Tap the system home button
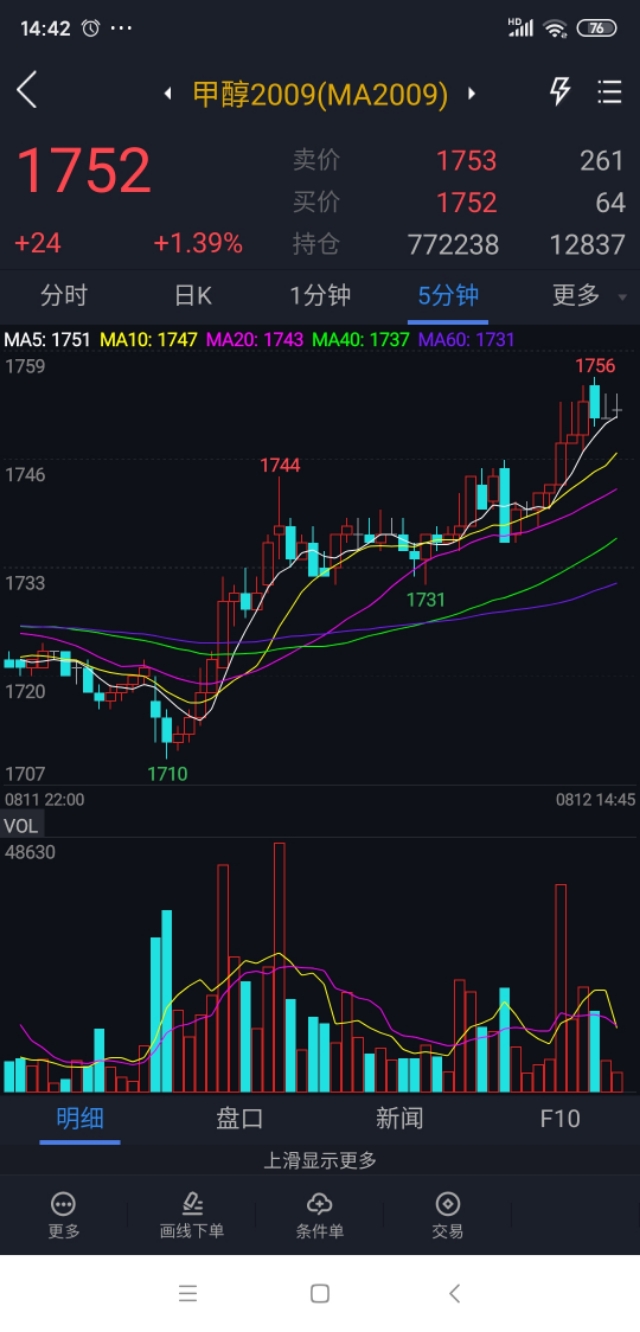Image resolution: width=640 pixels, height=1332 pixels. click(x=320, y=1293)
